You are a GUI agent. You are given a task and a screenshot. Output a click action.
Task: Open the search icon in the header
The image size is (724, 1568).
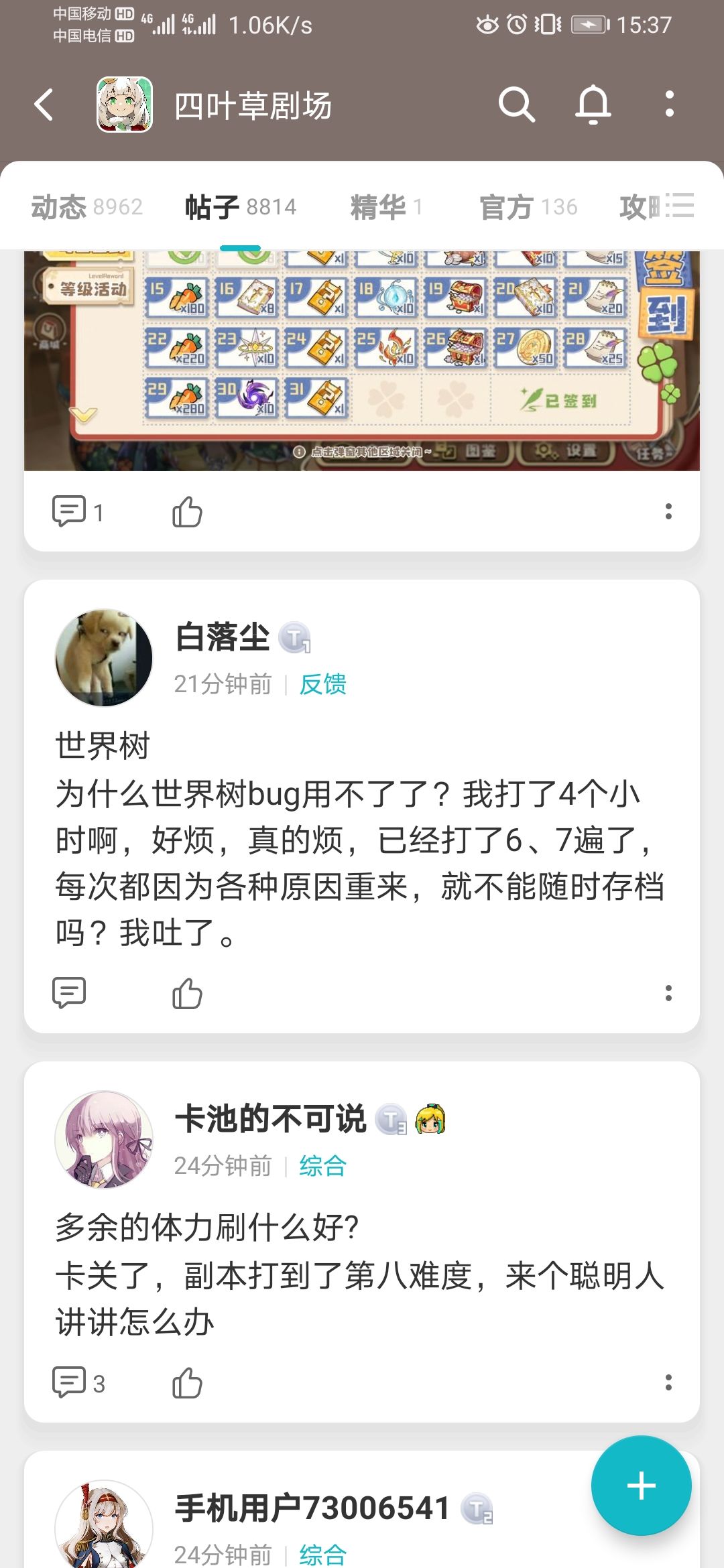516,105
